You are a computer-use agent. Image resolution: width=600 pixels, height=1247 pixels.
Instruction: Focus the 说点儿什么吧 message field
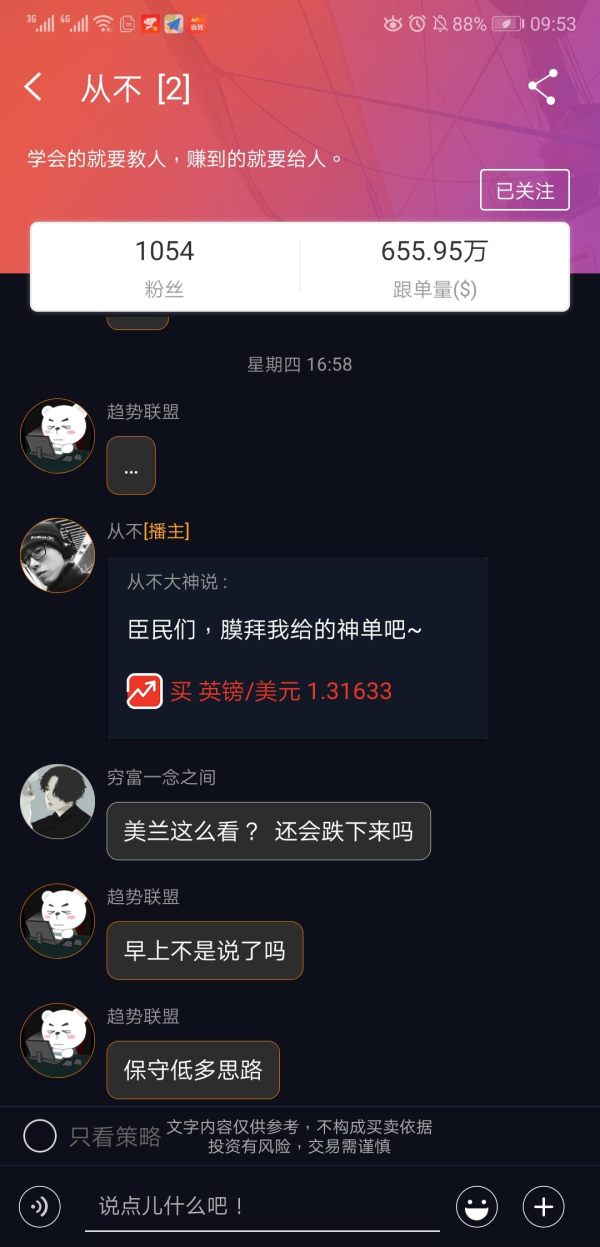(x=262, y=1206)
